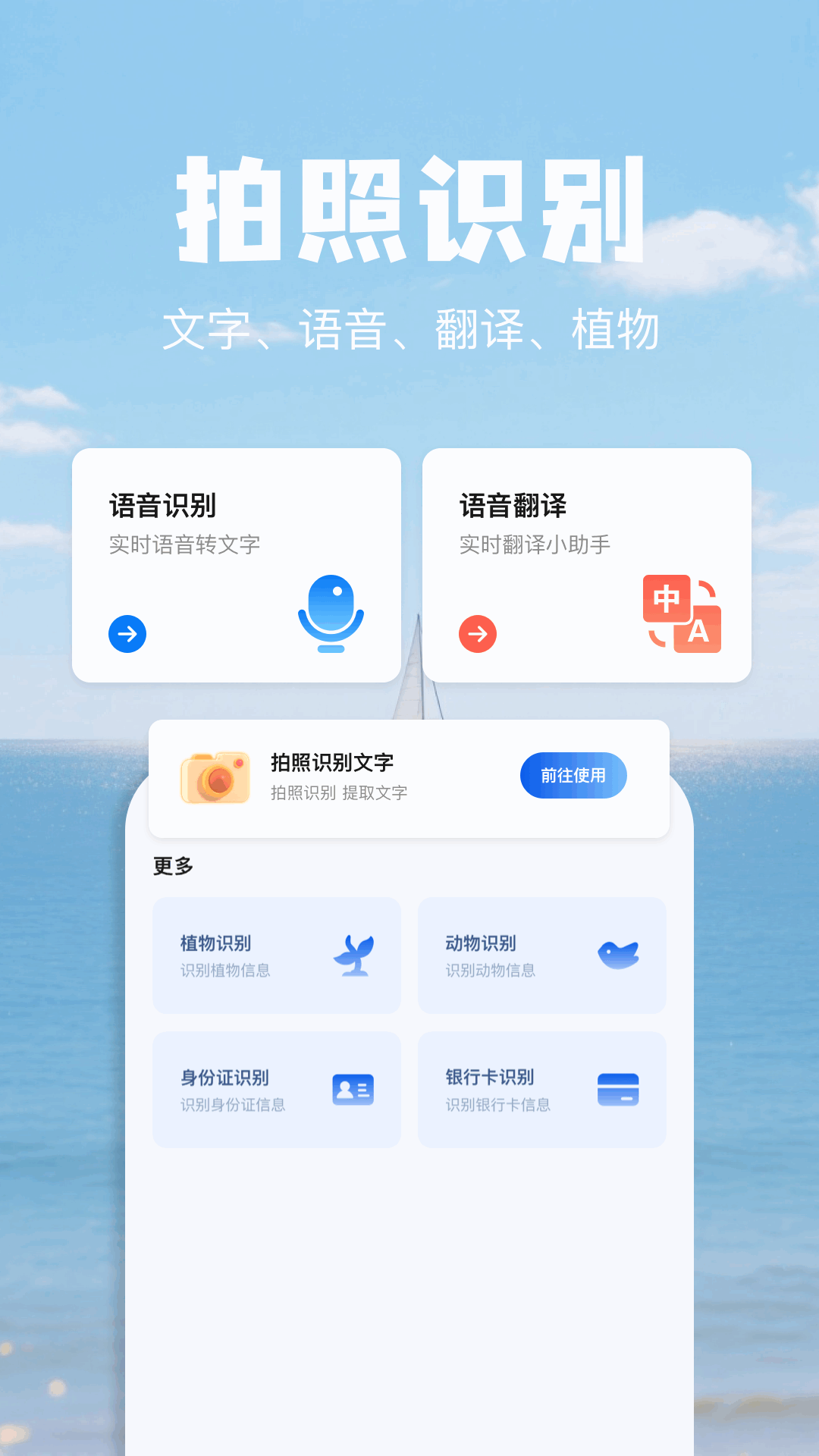This screenshot has width=819, height=1456.
Task: Select the 银行卡识别 card
Action: coord(541,1090)
